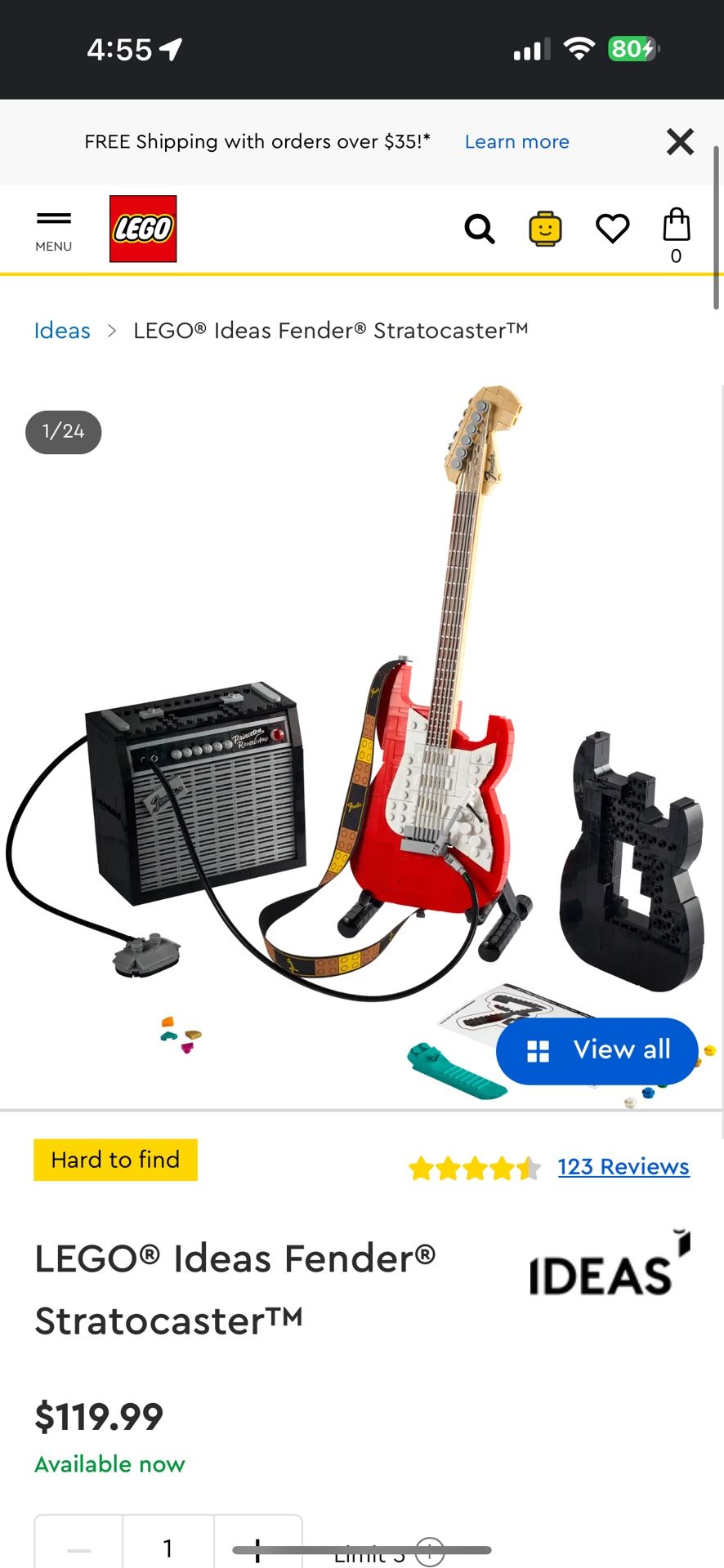
Task: Open the search magnifier
Action: point(480,229)
